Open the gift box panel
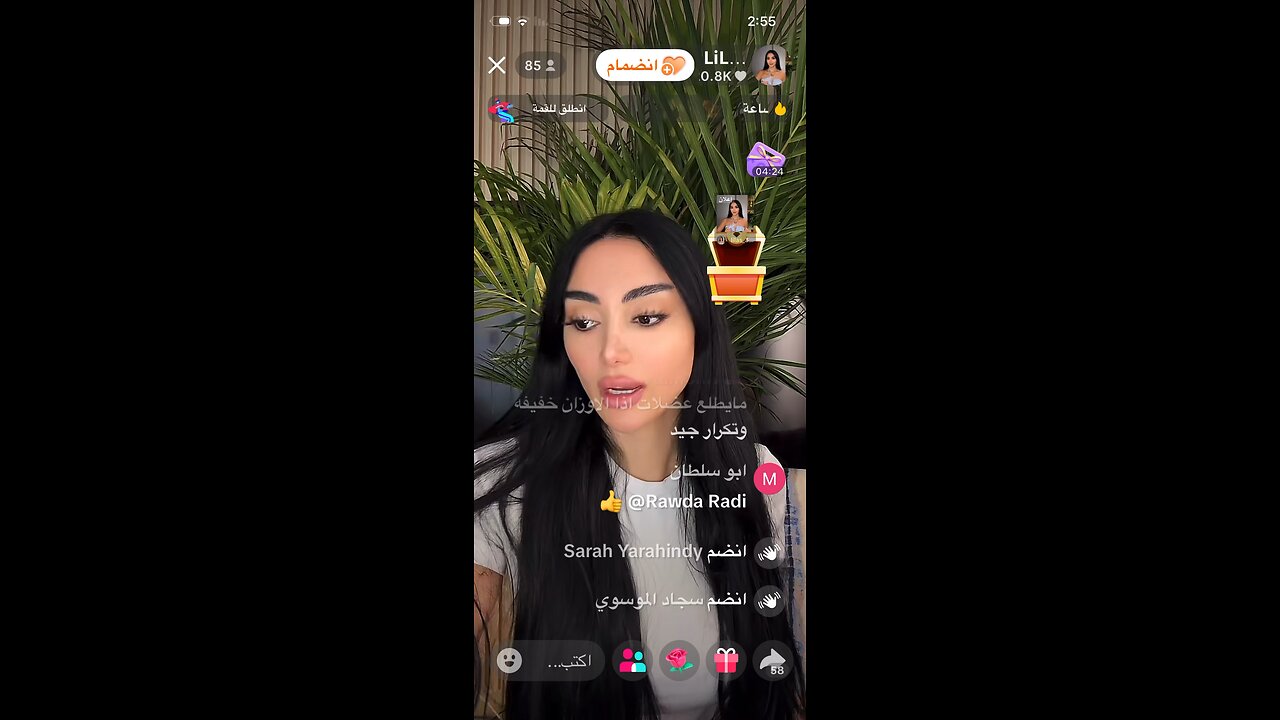 [x=726, y=661]
